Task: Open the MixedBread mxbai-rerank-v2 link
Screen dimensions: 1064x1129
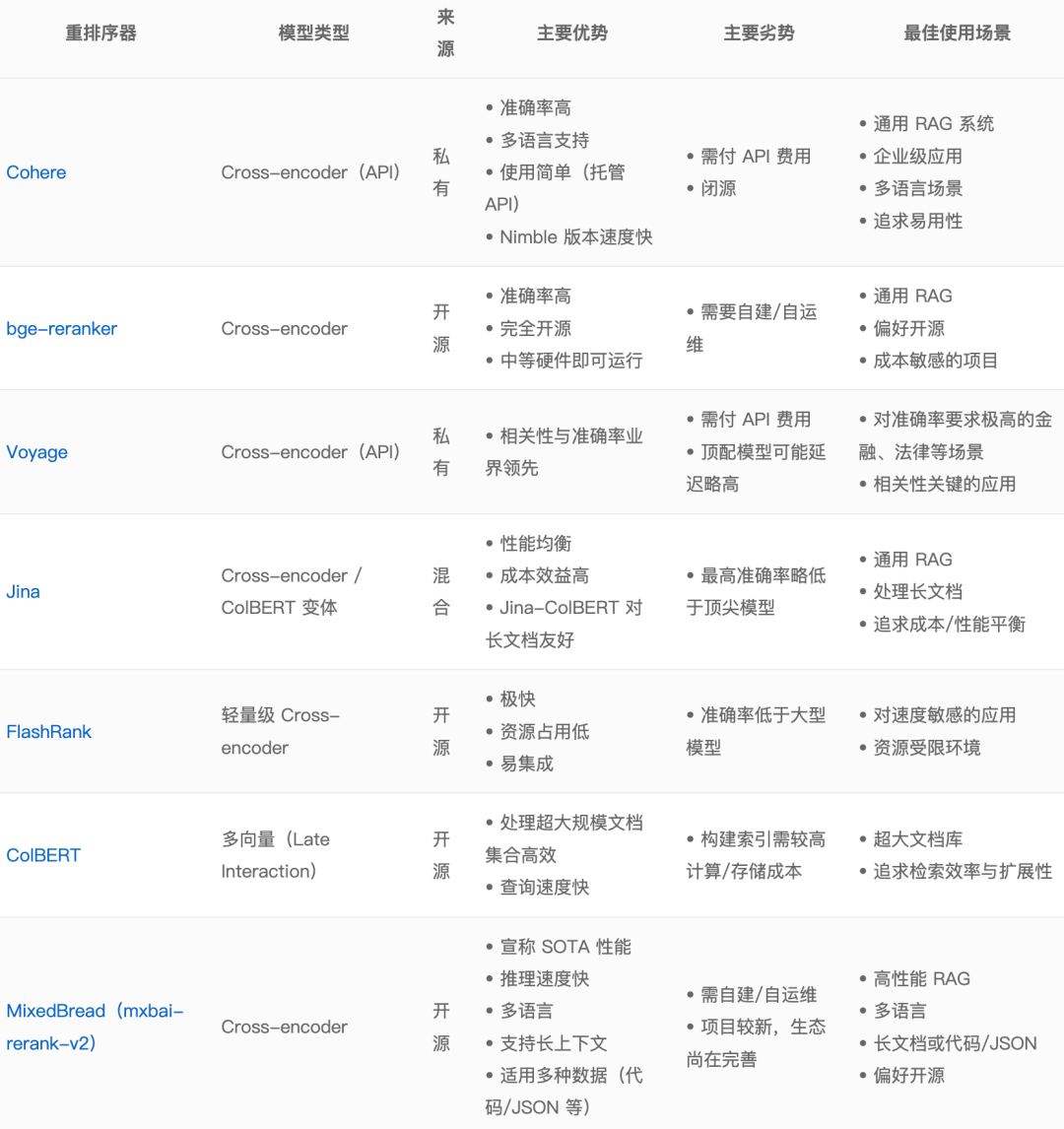Action: [x=95, y=1027]
